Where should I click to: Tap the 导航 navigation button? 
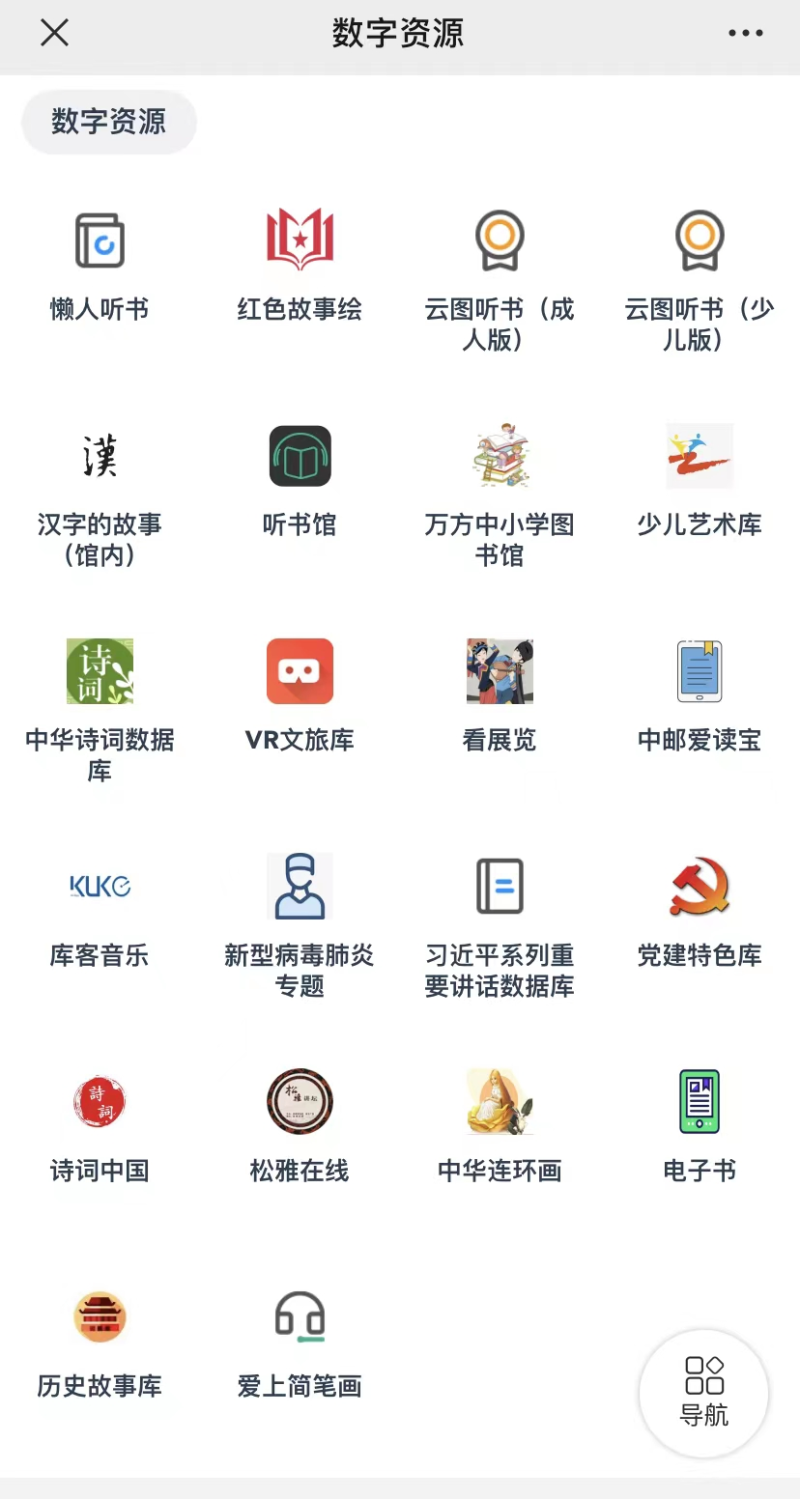(703, 1393)
